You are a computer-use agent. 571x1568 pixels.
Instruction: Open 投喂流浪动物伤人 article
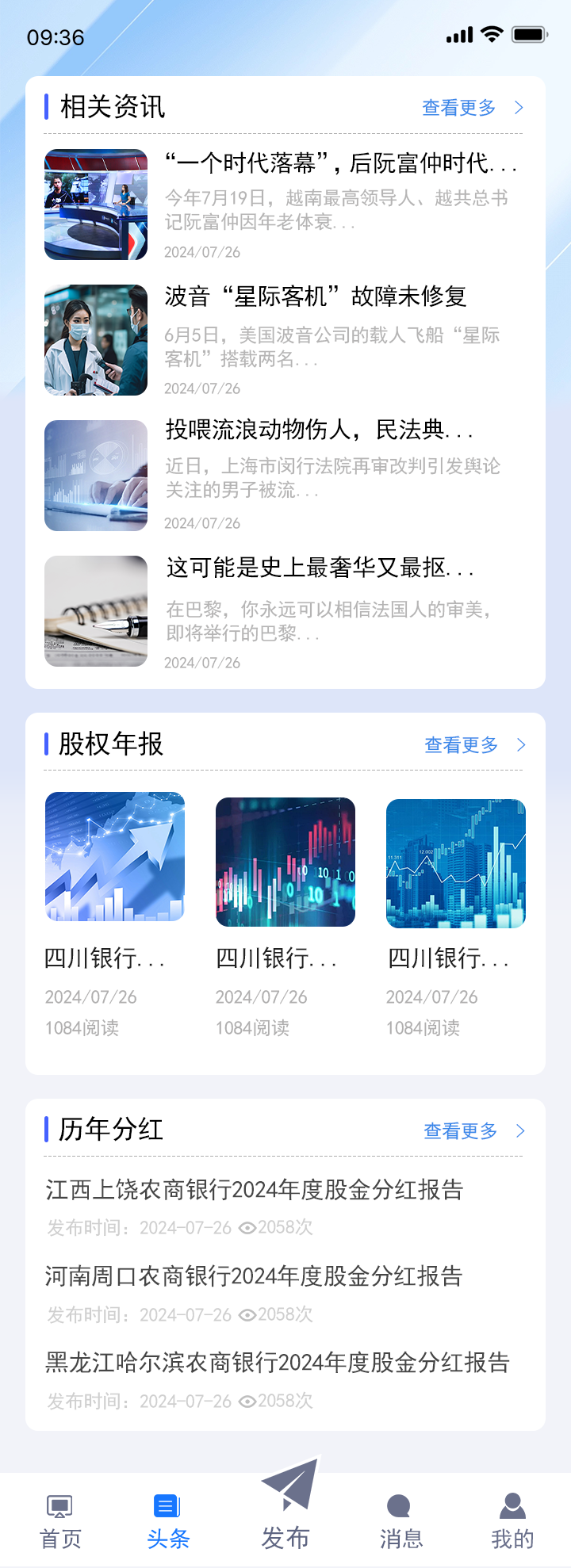pos(319,430)
